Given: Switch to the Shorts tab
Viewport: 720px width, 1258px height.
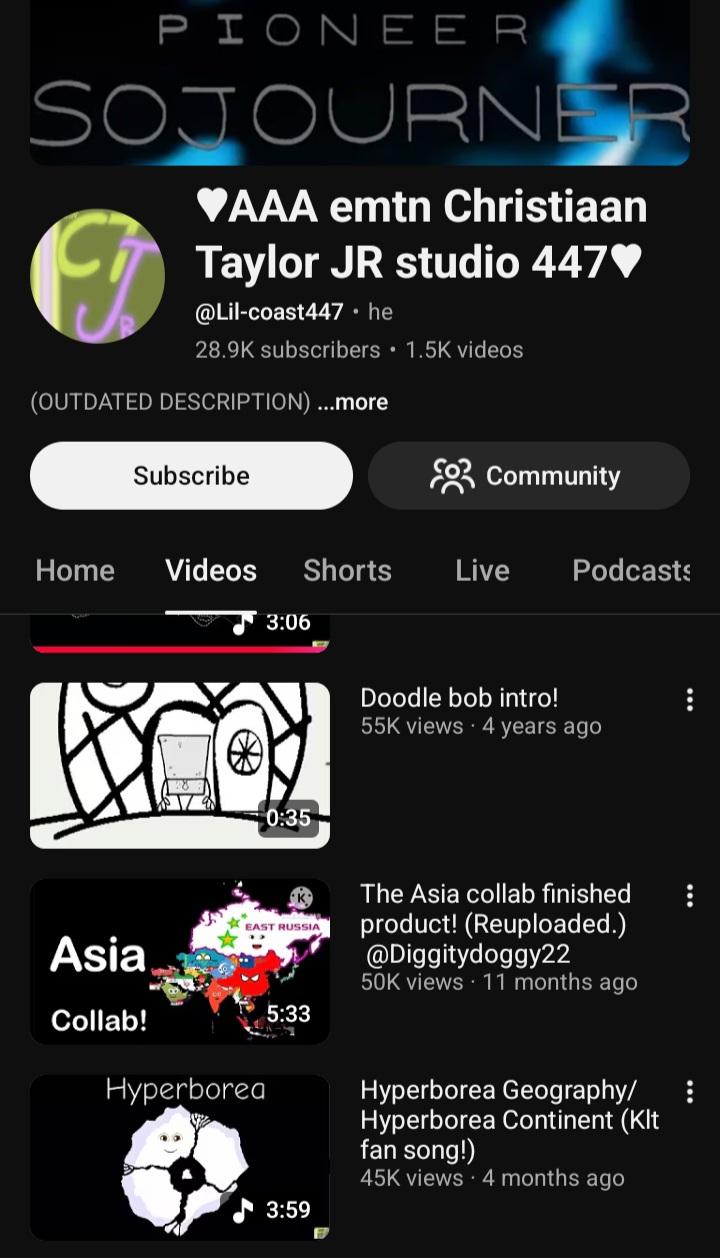Looking at the screenshot, I should click(347, 570).
